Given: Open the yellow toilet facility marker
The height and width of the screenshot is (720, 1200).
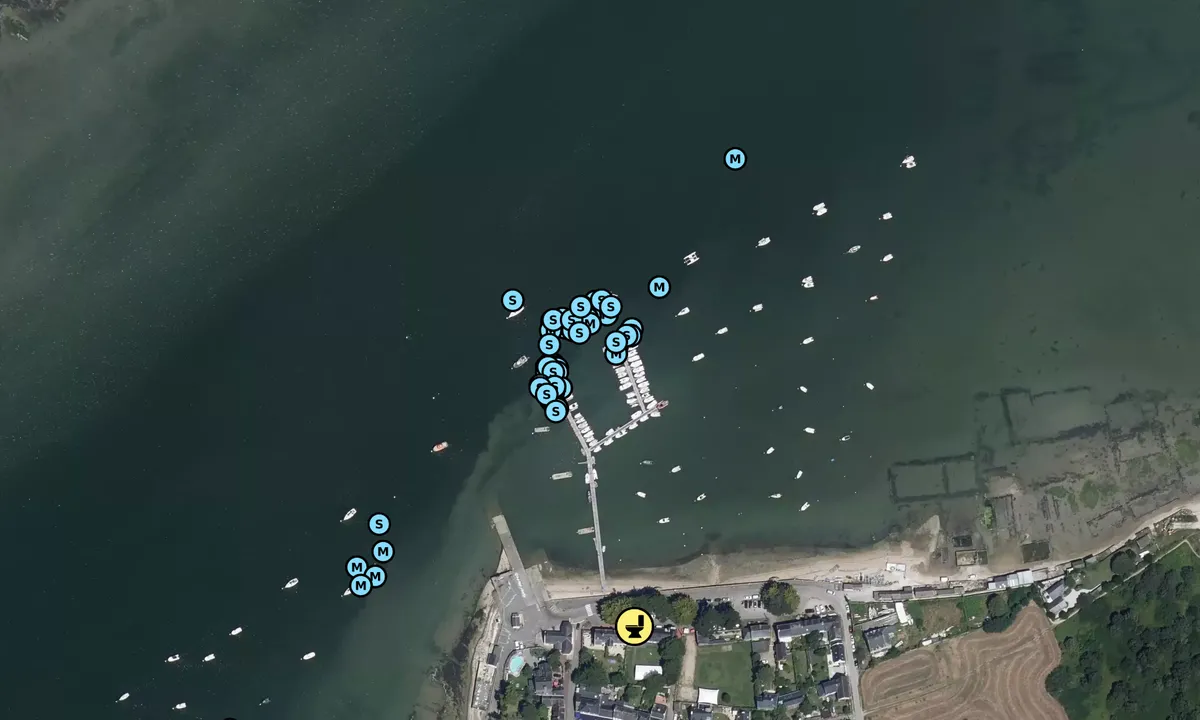Looking at the screenshot, I should (634, 627).
